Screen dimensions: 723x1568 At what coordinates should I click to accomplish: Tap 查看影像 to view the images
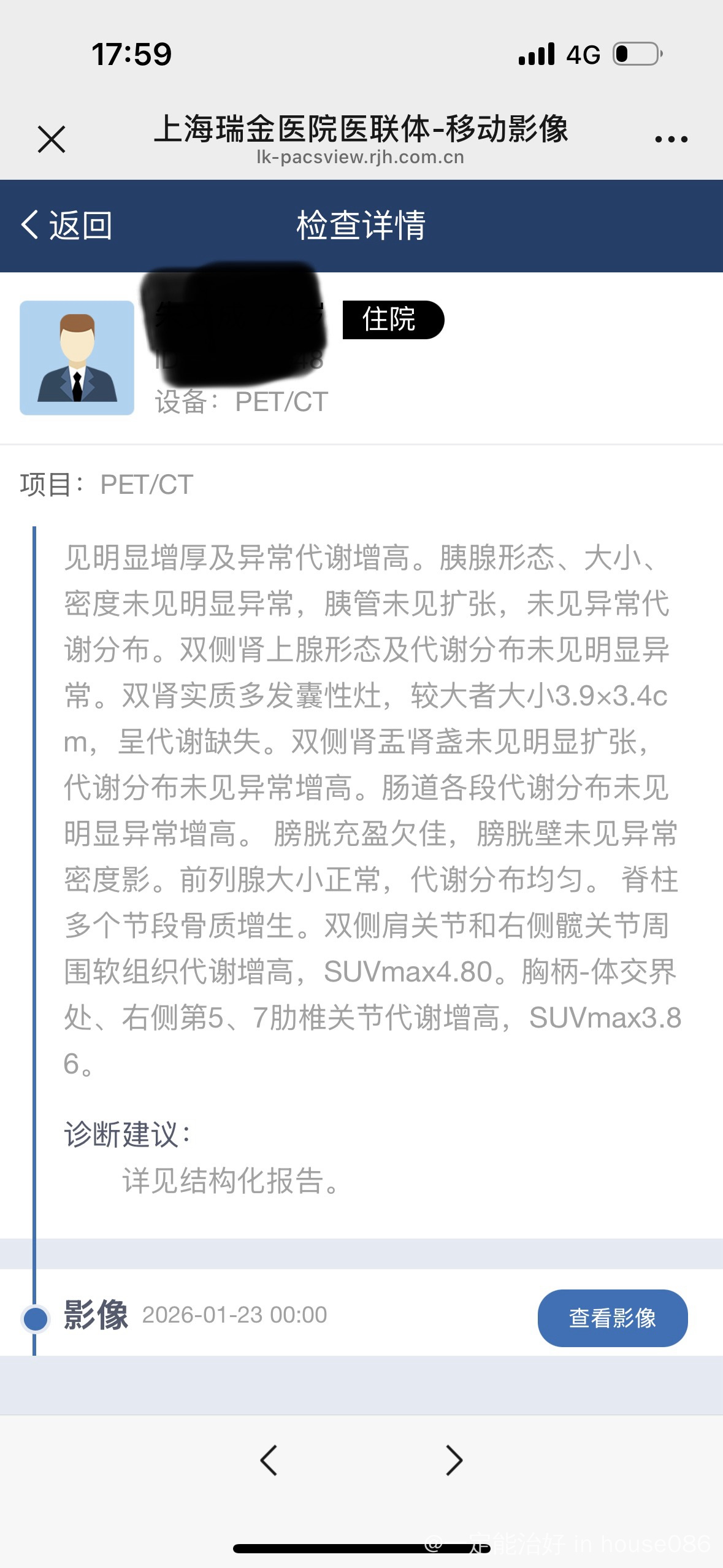612,1317
